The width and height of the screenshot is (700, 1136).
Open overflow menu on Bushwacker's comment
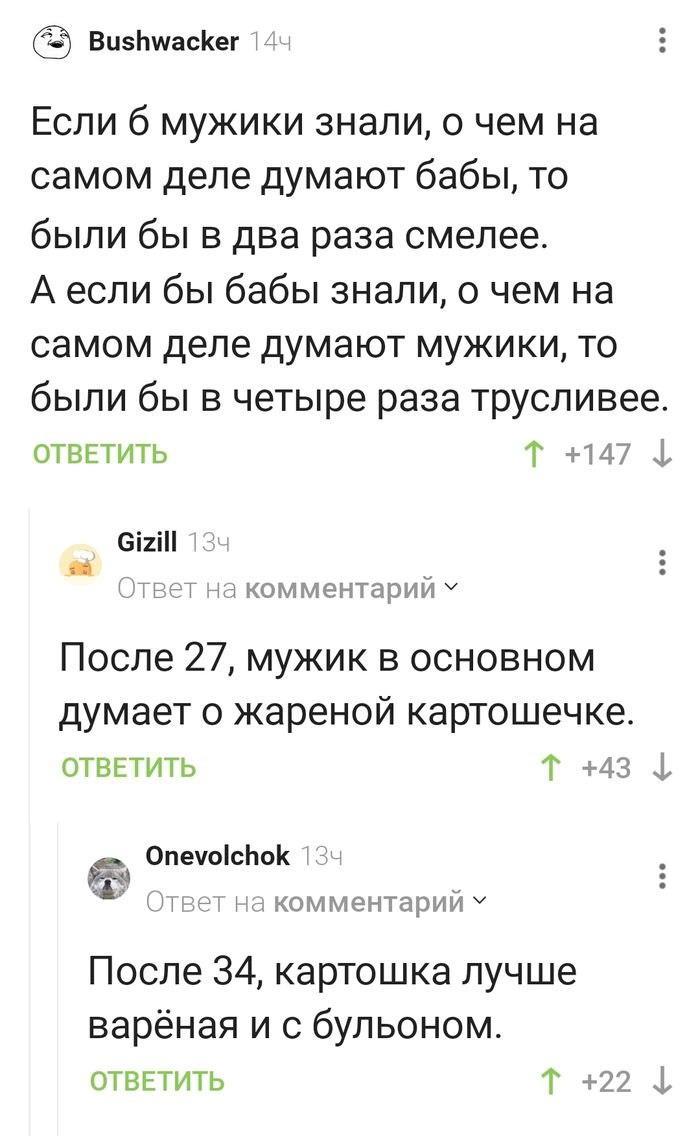click(662, 41)
